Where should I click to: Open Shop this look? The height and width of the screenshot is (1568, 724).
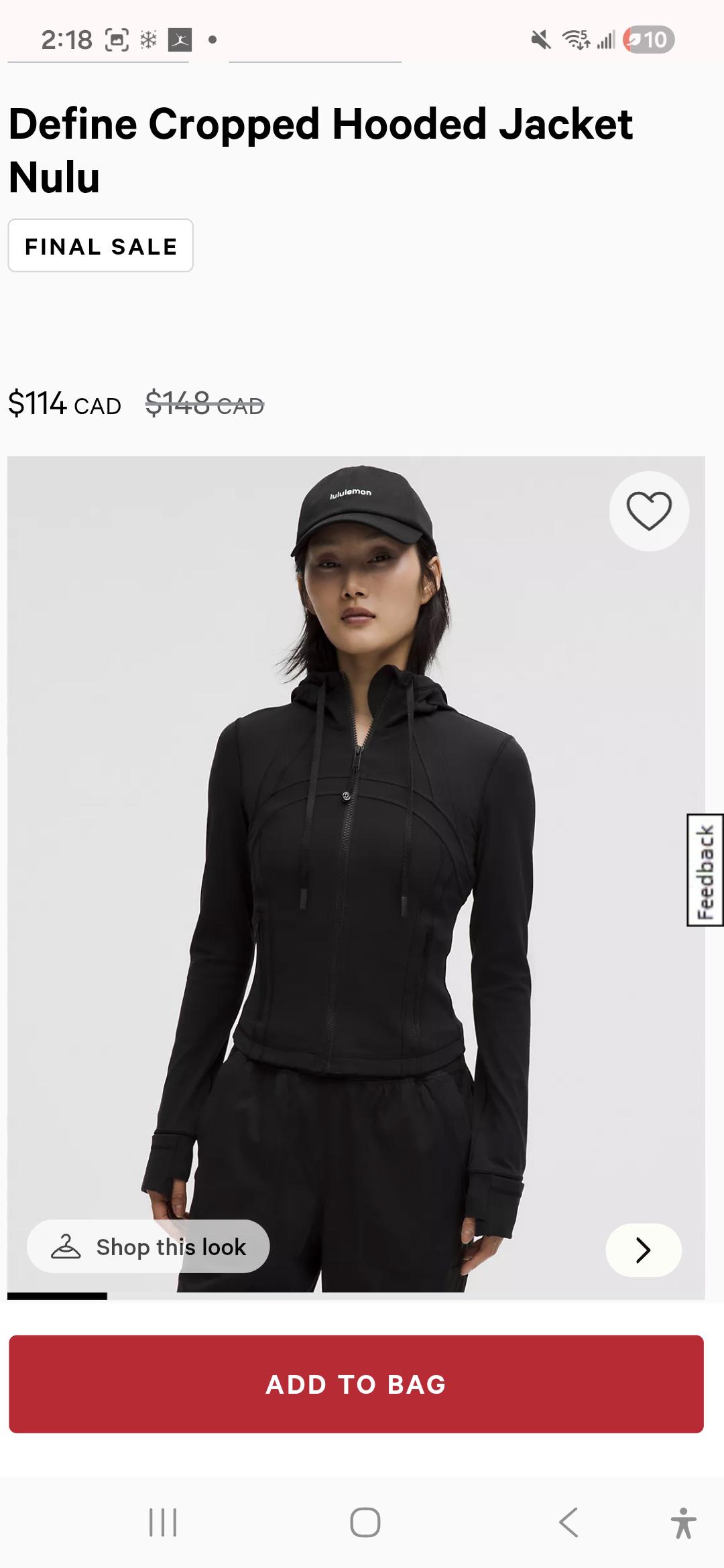(148, 1246)
